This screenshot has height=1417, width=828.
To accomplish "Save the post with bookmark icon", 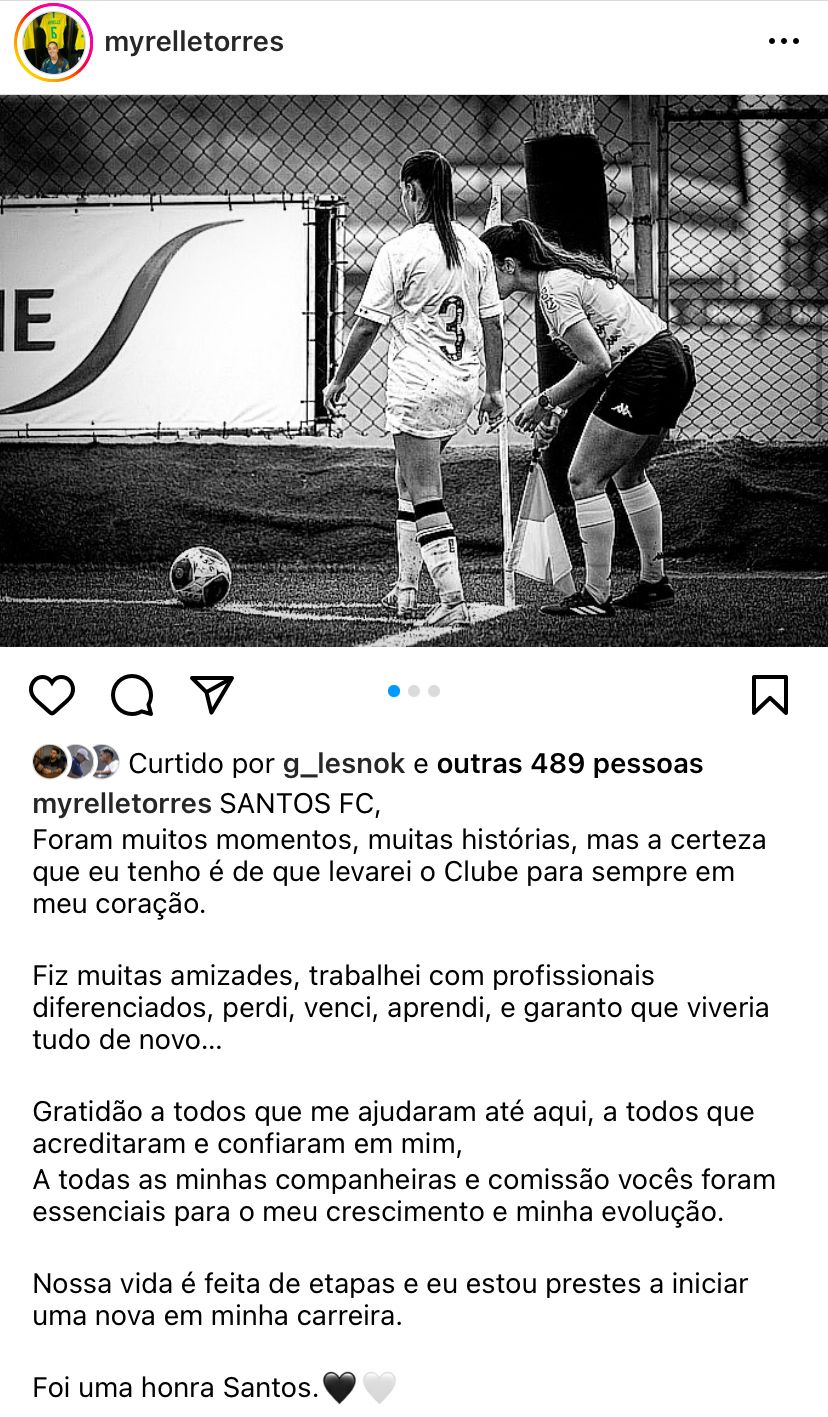I will (x=769, y=694).
